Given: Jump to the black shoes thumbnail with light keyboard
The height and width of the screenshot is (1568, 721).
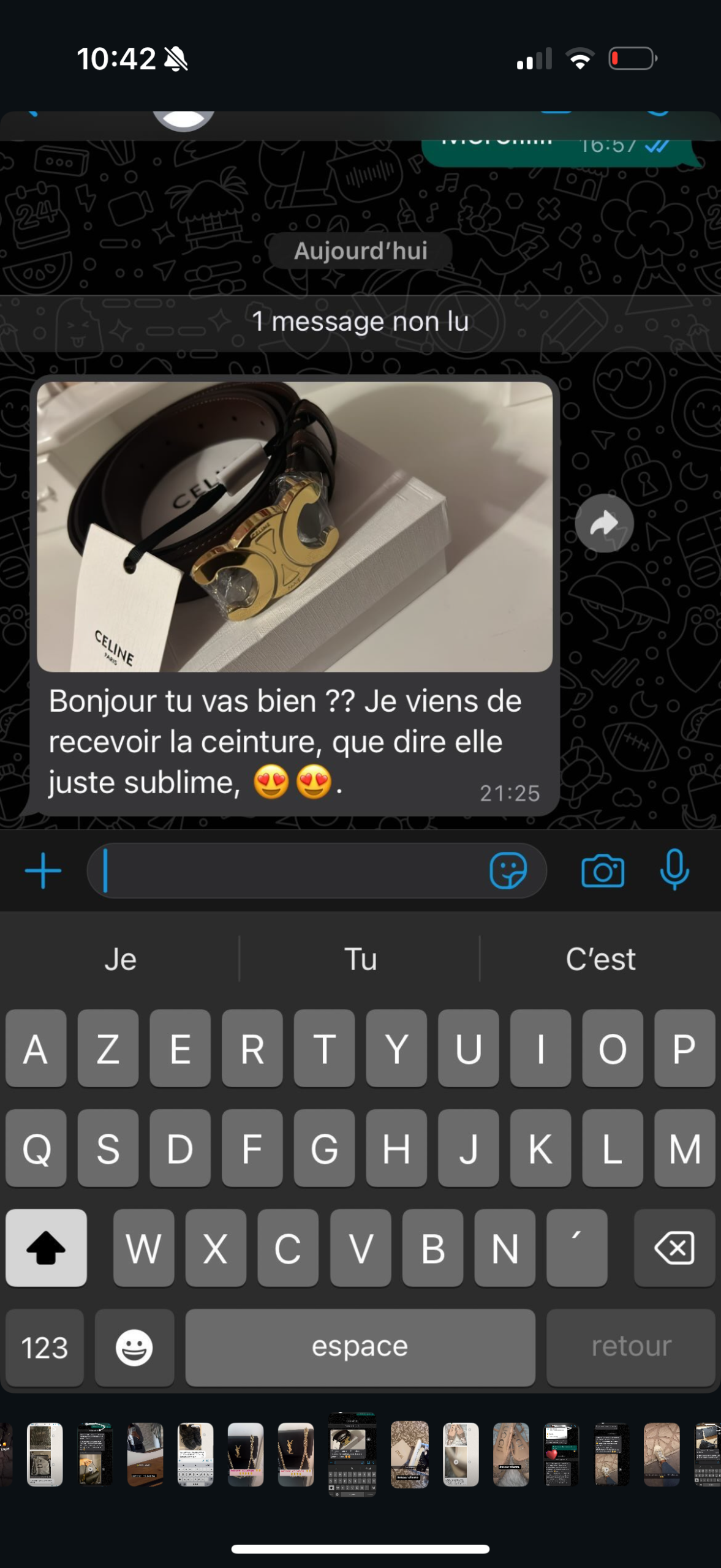Looking at the screenshot, I should 195,1455.
